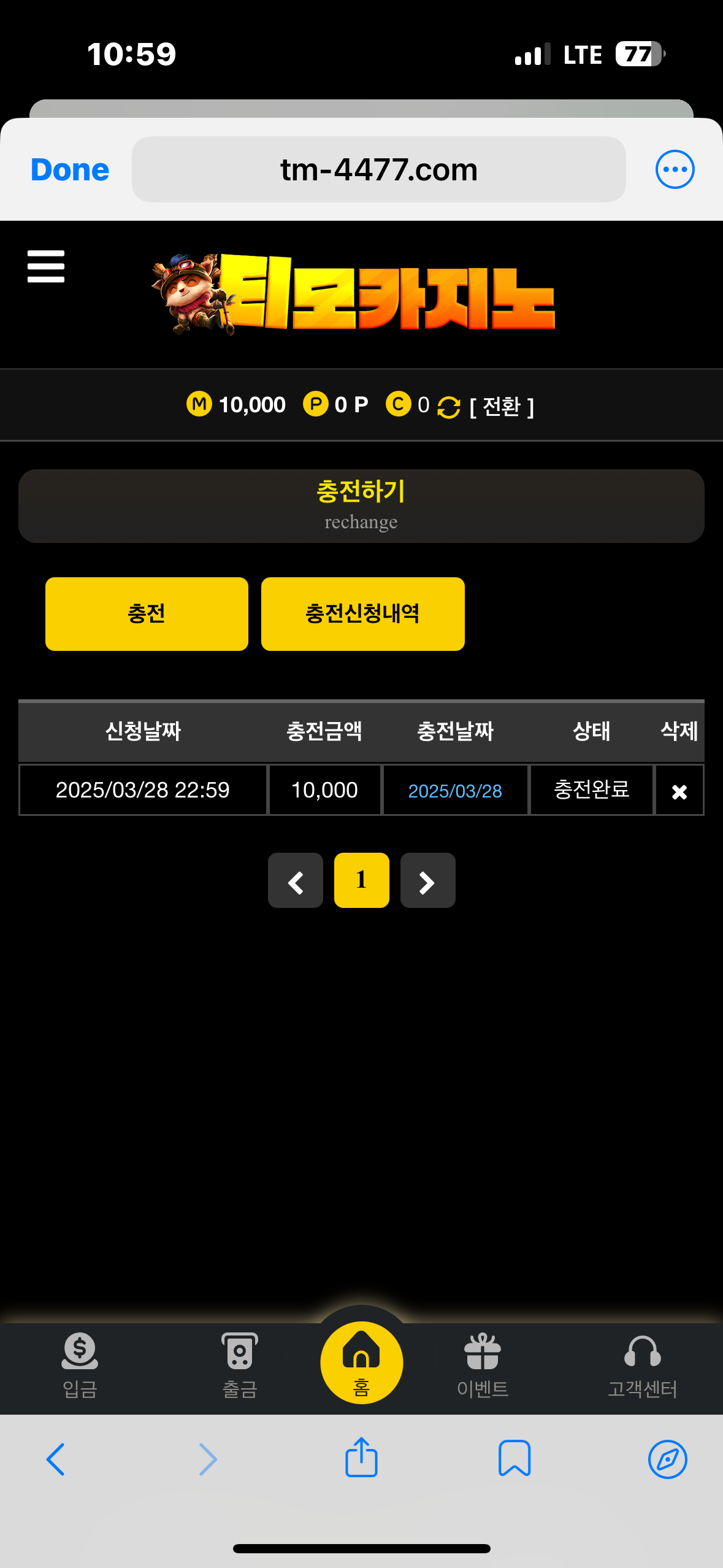The image size is (723, 1568).
Task: Open the 출금 withdrawal section
Action: click(239, 1364)
